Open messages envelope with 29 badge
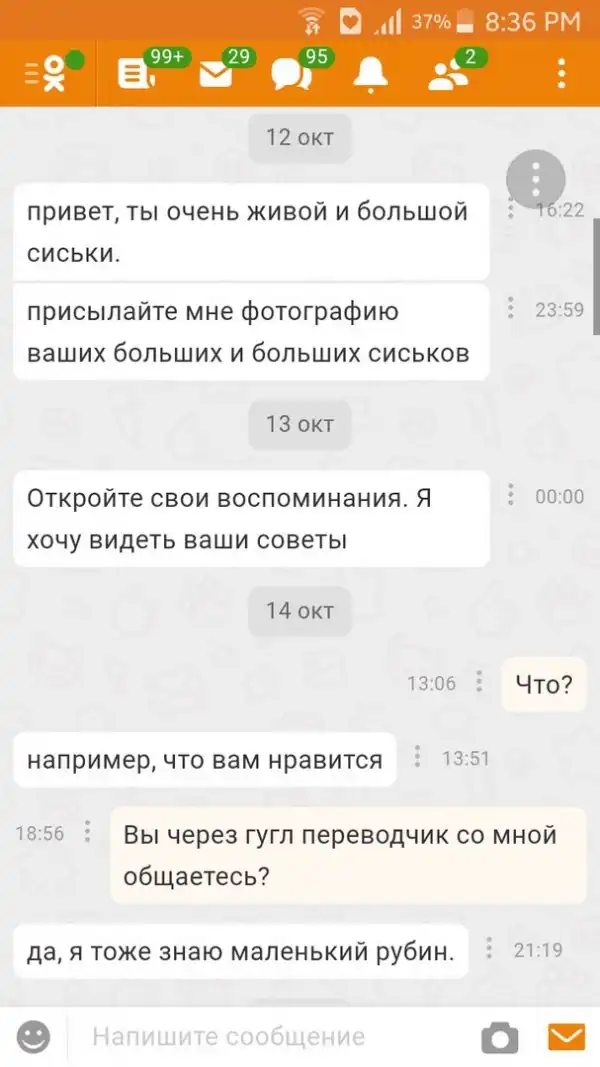 [215, 74]
